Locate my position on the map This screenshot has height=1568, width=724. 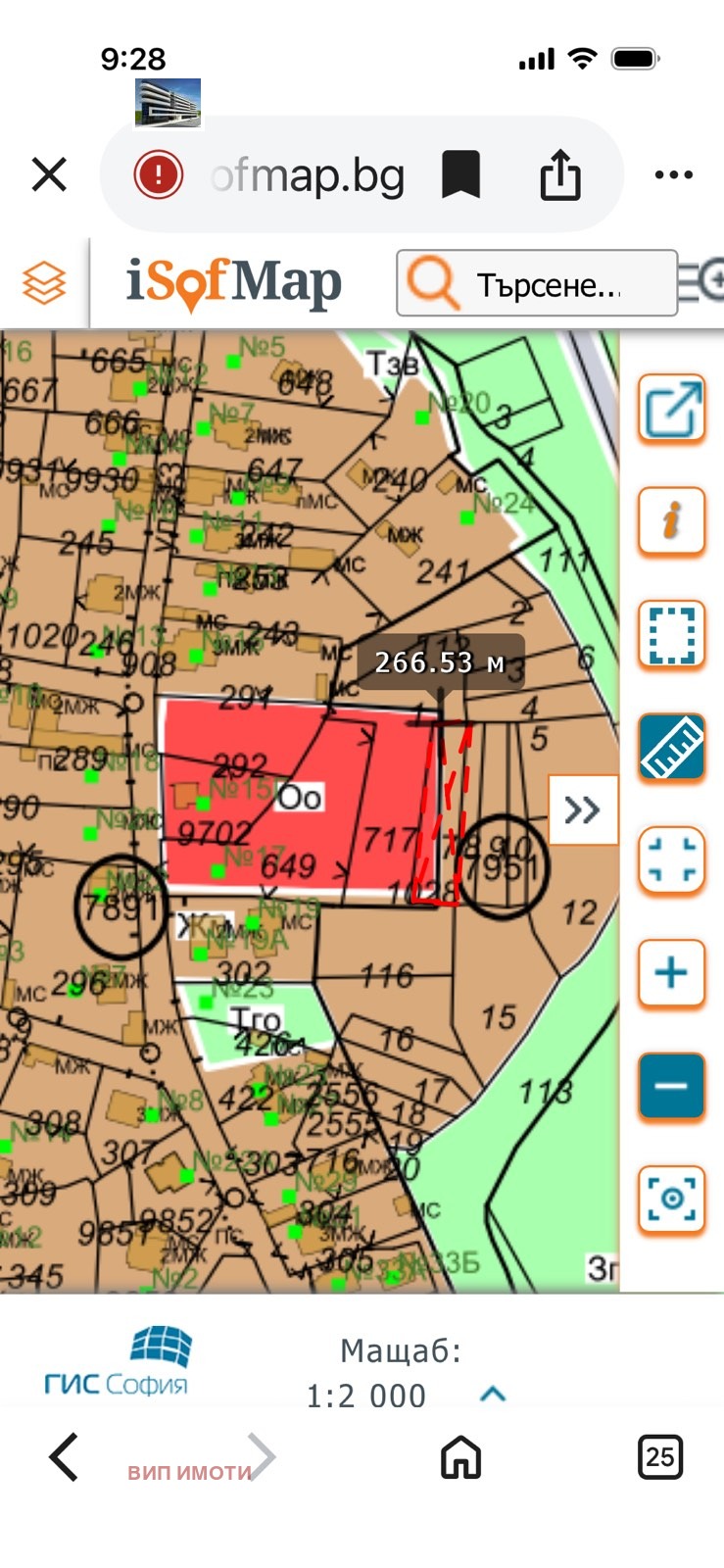tap(671, 1199)
